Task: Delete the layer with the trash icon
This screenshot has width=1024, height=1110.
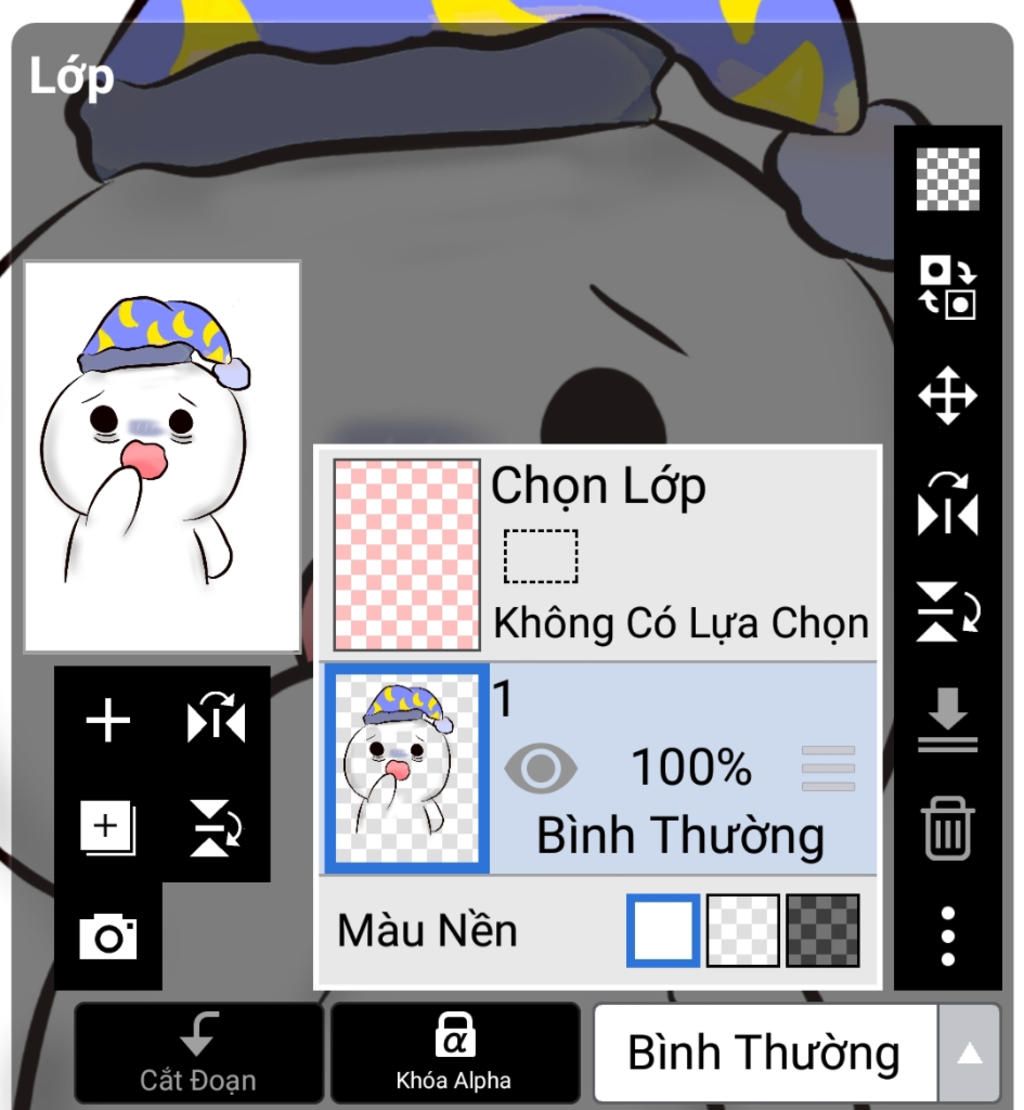Action: 947,828
